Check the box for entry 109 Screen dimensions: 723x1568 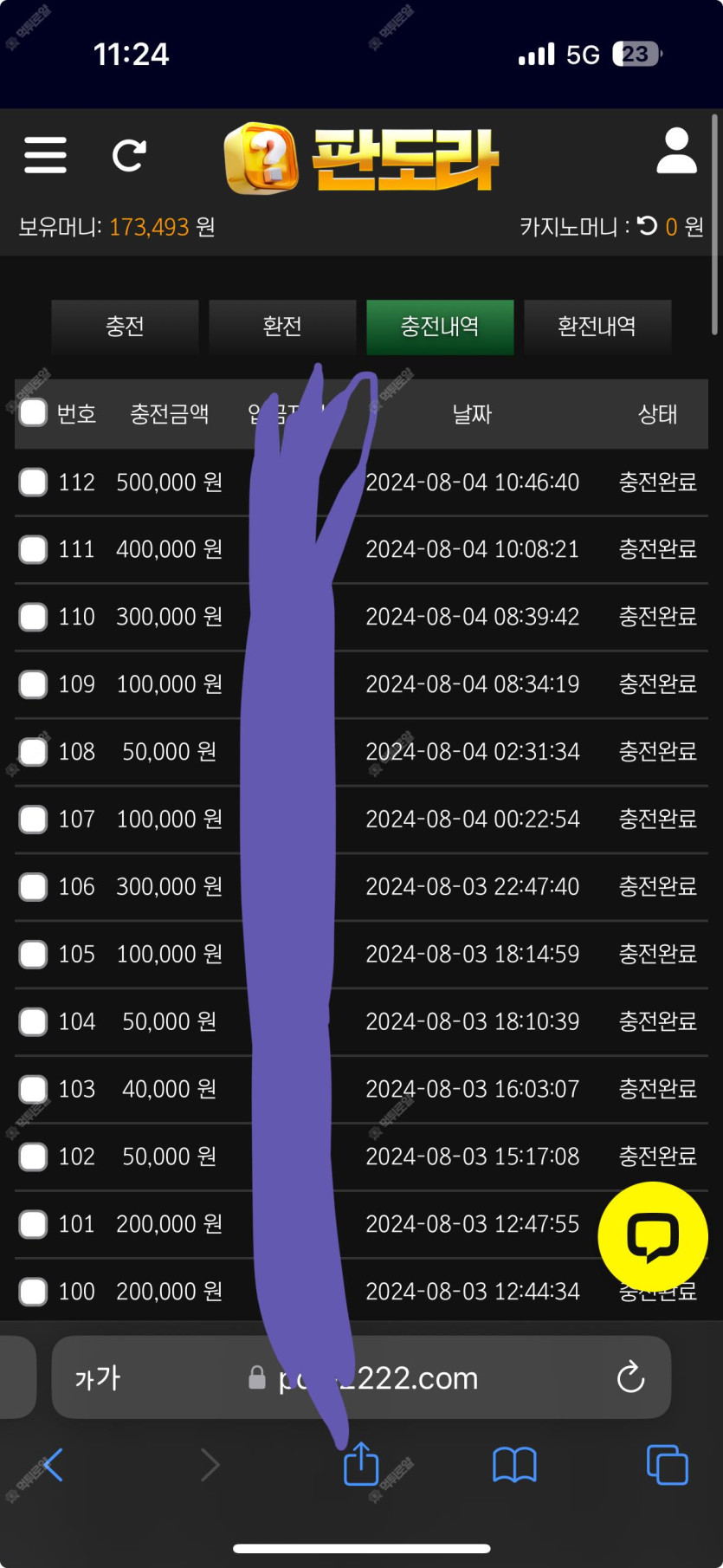click(x=33, y=684)
